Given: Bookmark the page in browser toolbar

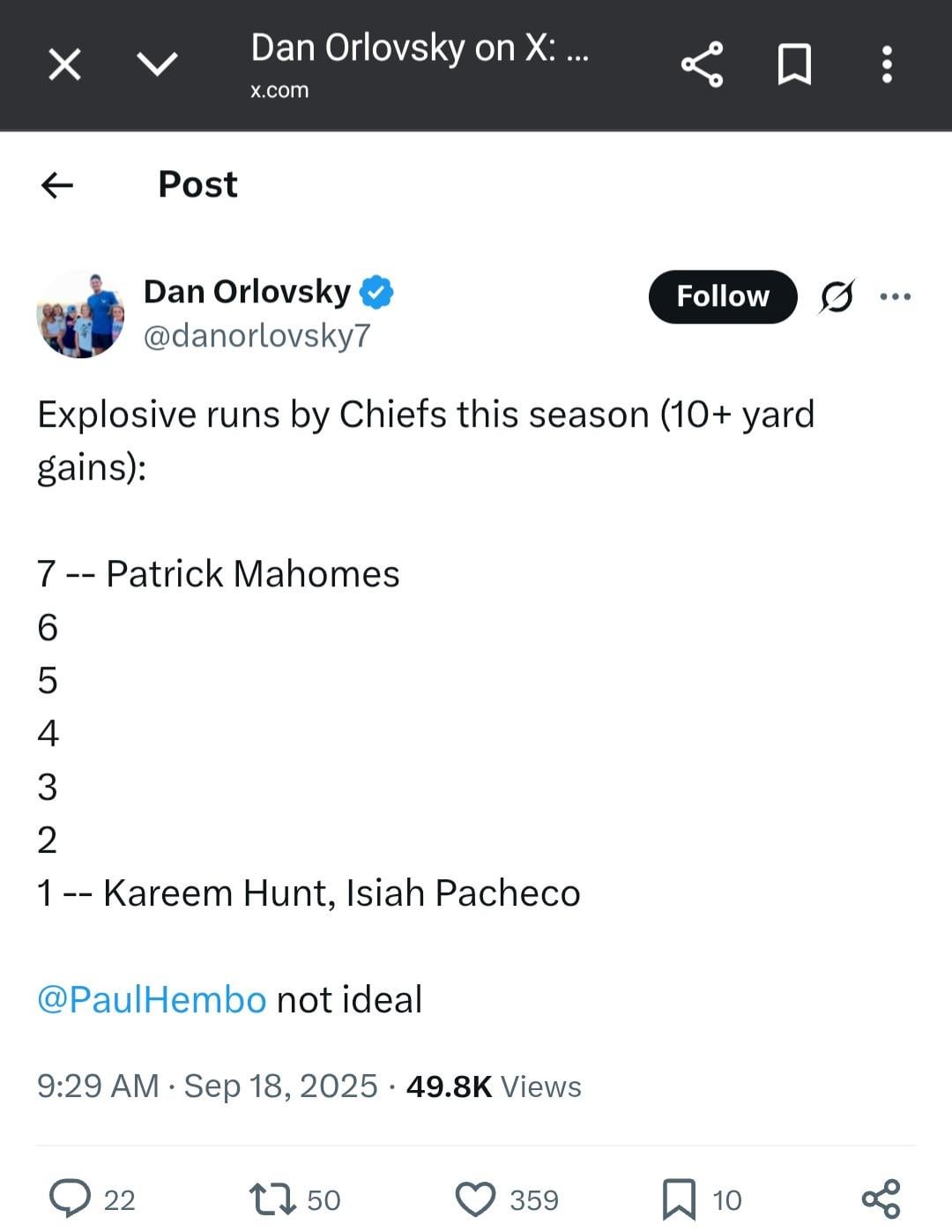Looking at the screenshot, I should 794,64.
